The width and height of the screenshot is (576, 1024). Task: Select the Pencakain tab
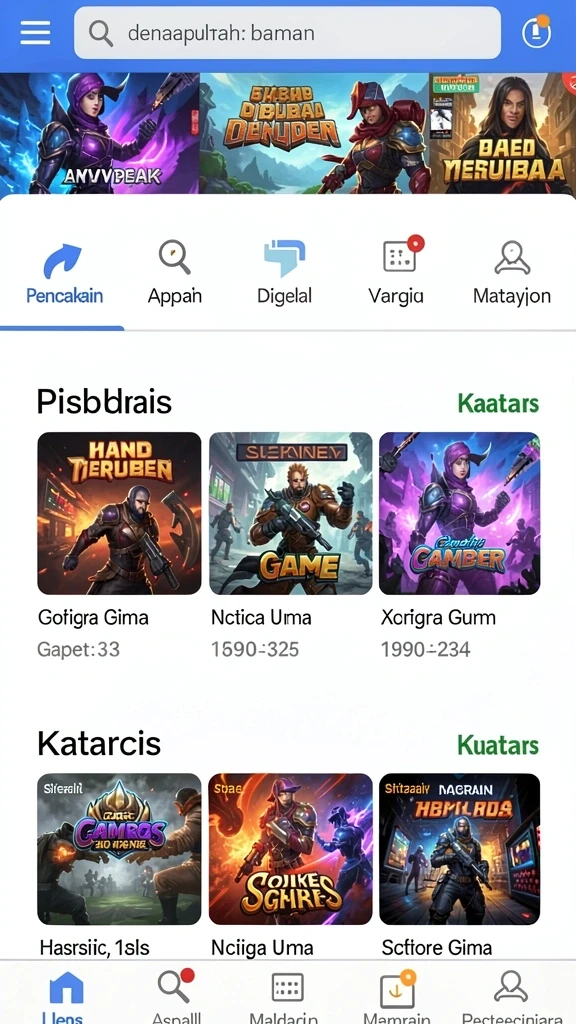pyautogui.click(x=64, y=274)
